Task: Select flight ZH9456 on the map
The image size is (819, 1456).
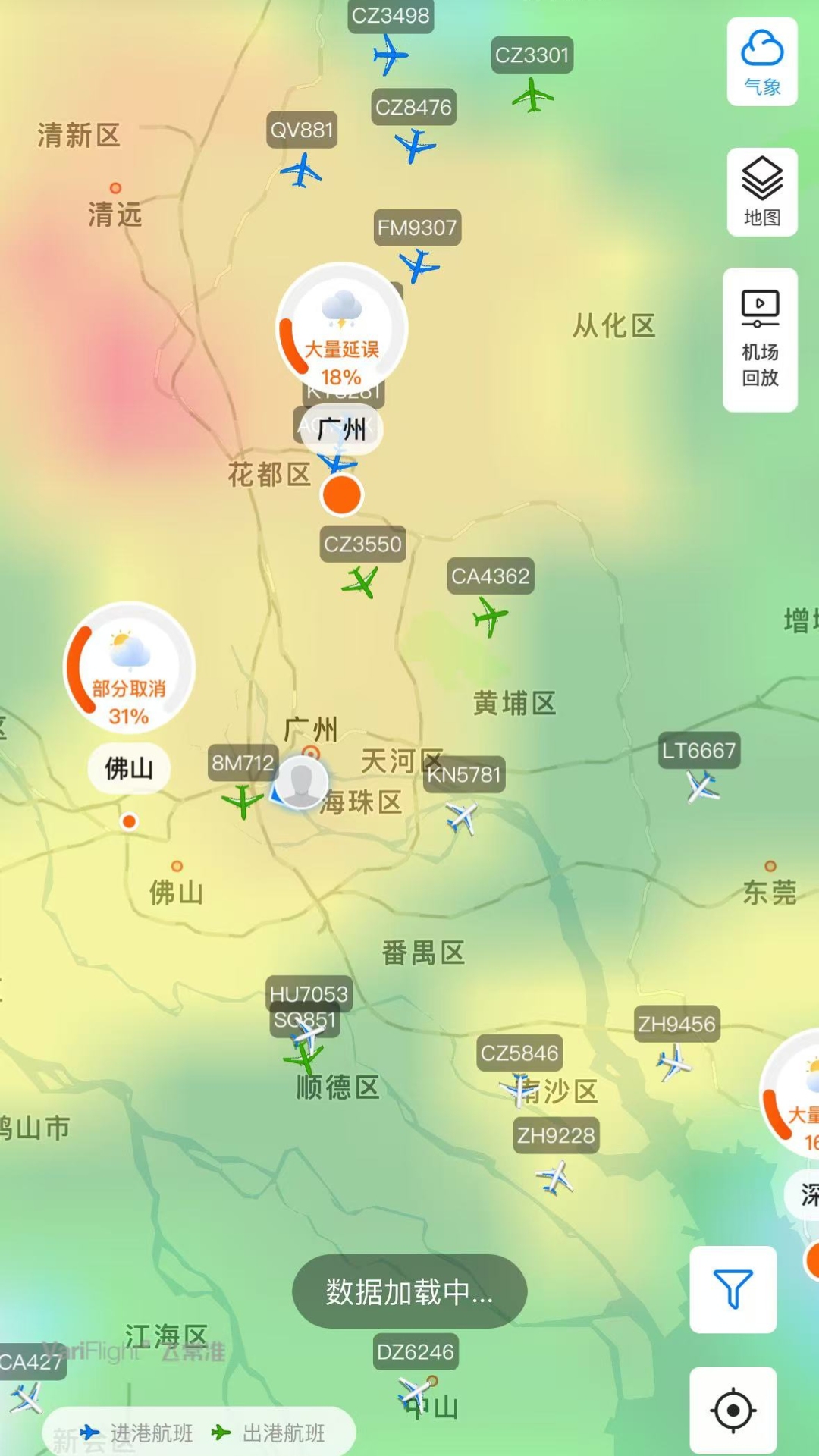Action: pyautogui.click(x=673, y=1062)
